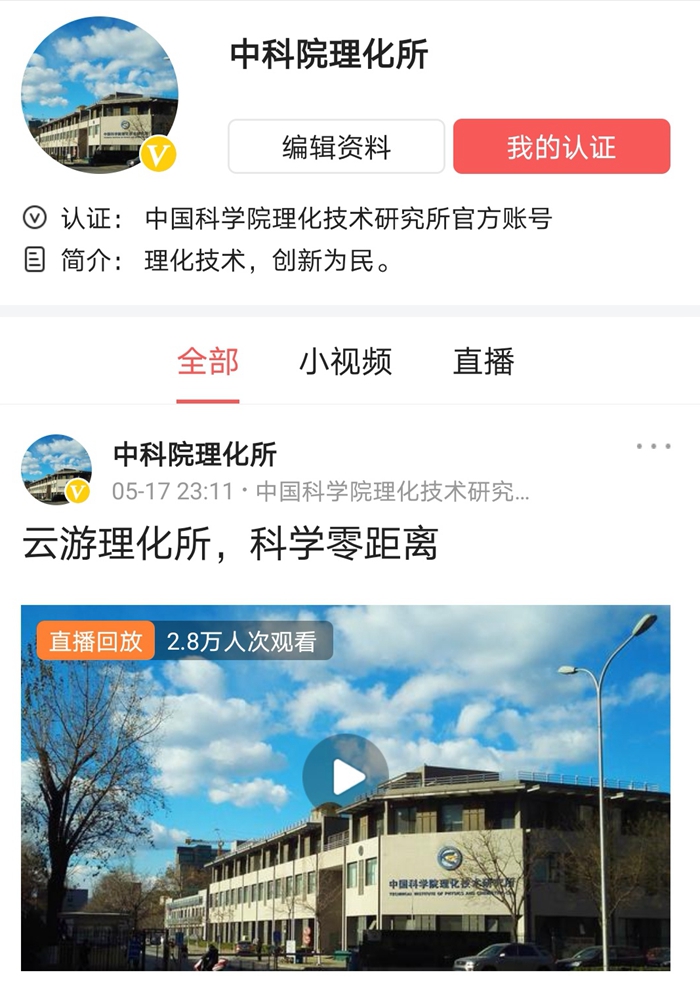Image resolution: width=700 pixels, height=1002 pixels.
Task: Tap the post author name 中科院理化所
Action: tap(195, 454)
